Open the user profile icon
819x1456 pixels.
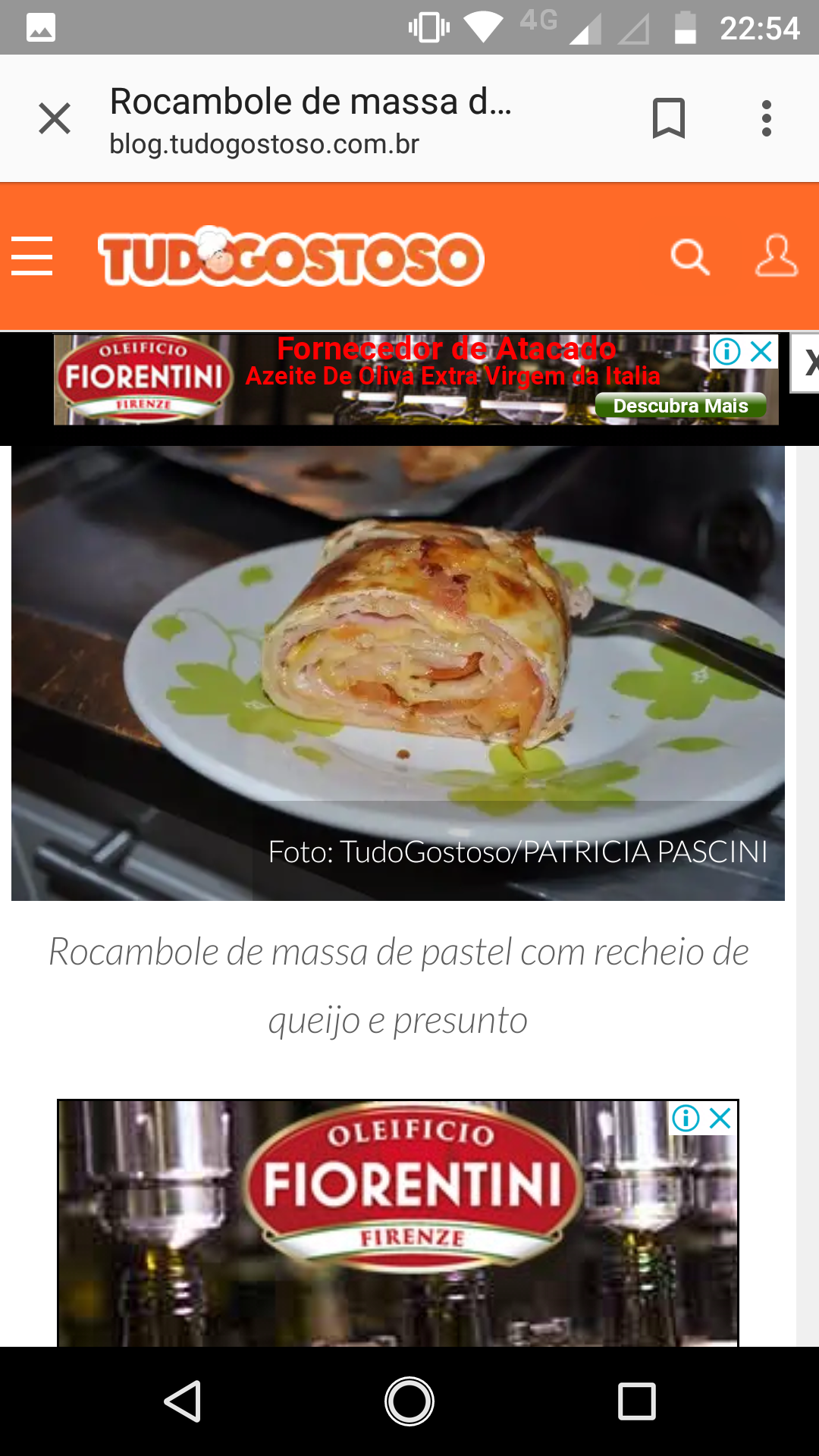pos(776,256)
